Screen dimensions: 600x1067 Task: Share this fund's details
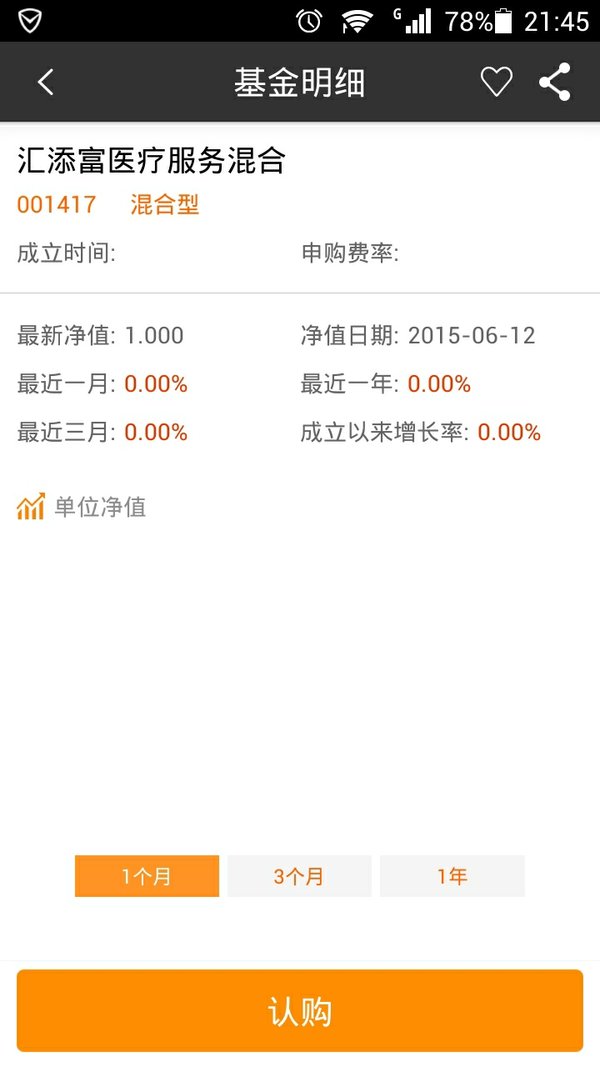coord(555,82)
